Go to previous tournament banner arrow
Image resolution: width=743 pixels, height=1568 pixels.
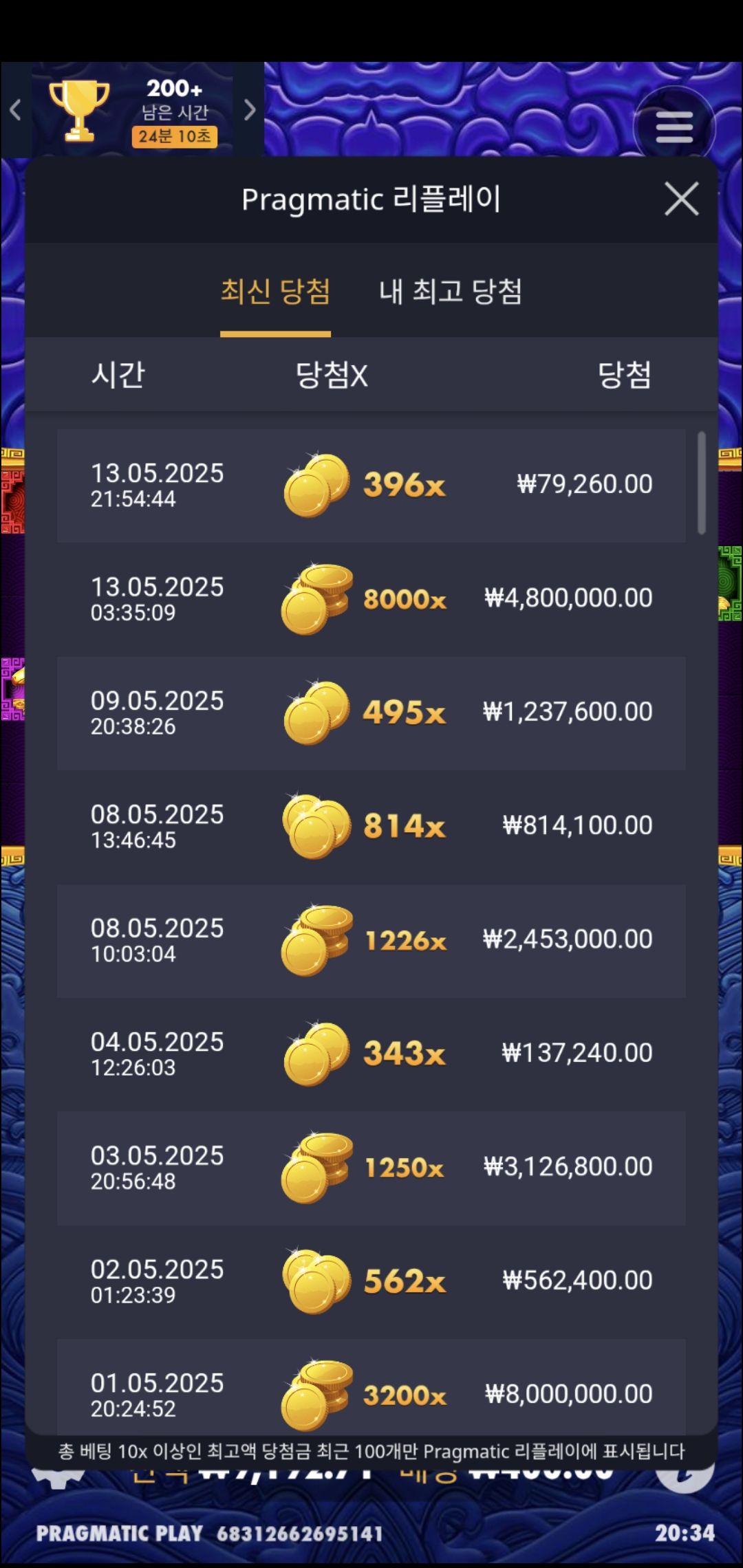tap(15, 109)
